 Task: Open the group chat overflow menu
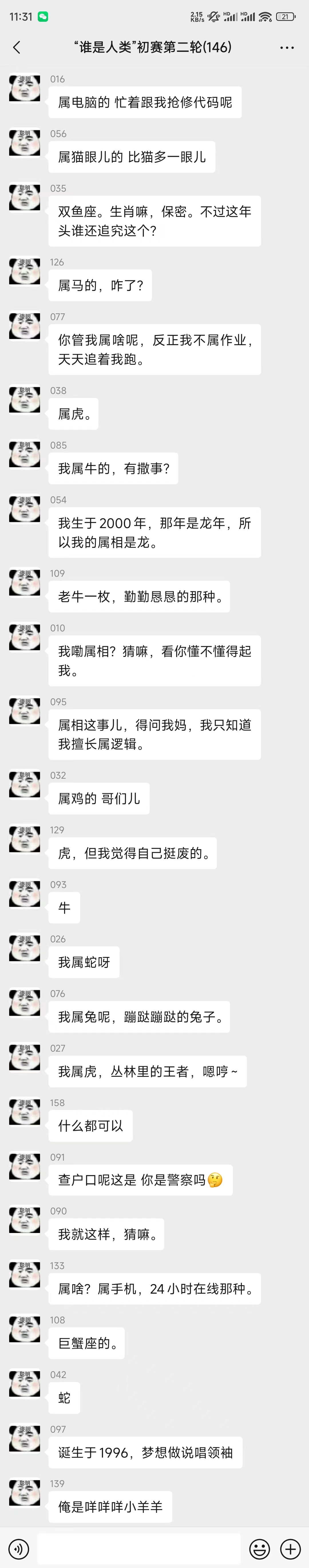[x=286, y=47]
